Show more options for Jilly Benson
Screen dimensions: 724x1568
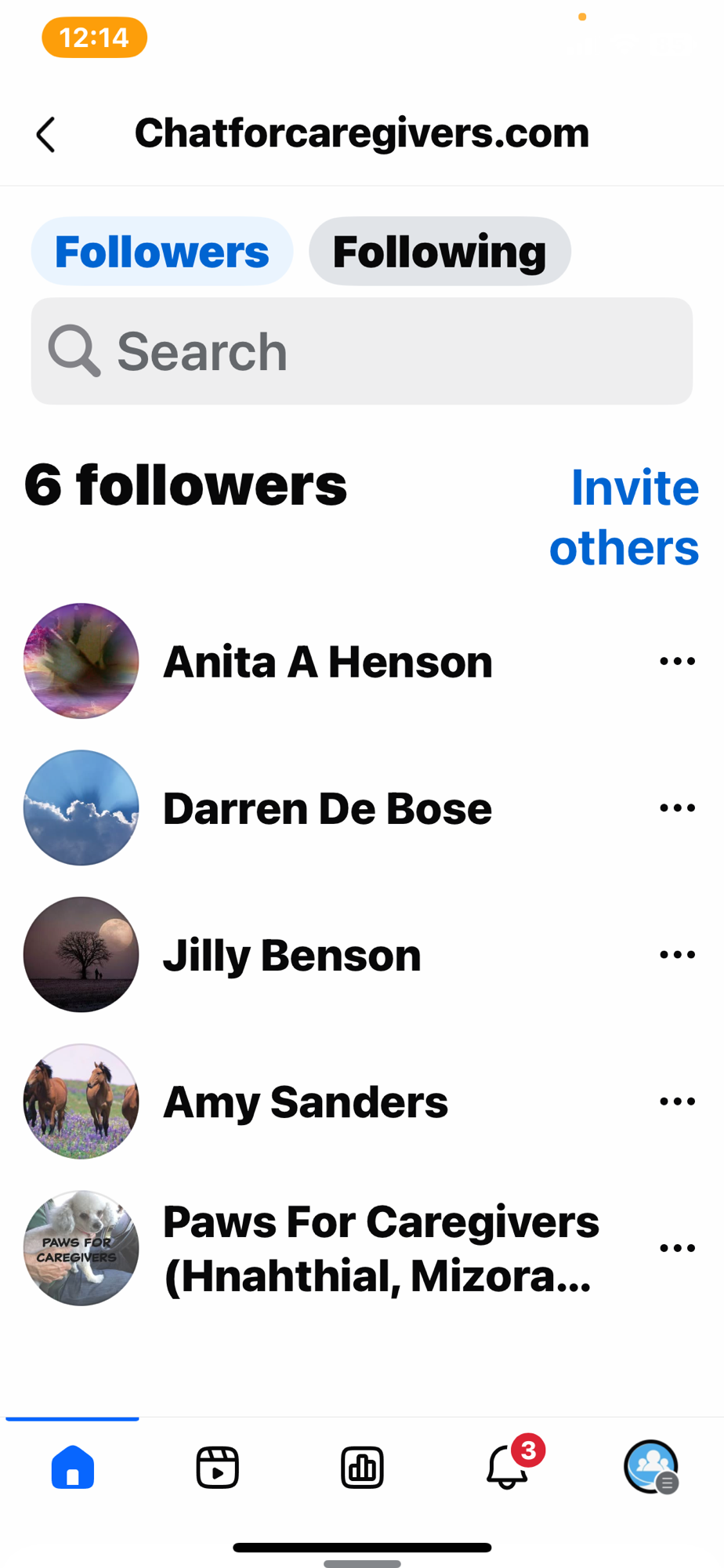(x=677, y=954)
